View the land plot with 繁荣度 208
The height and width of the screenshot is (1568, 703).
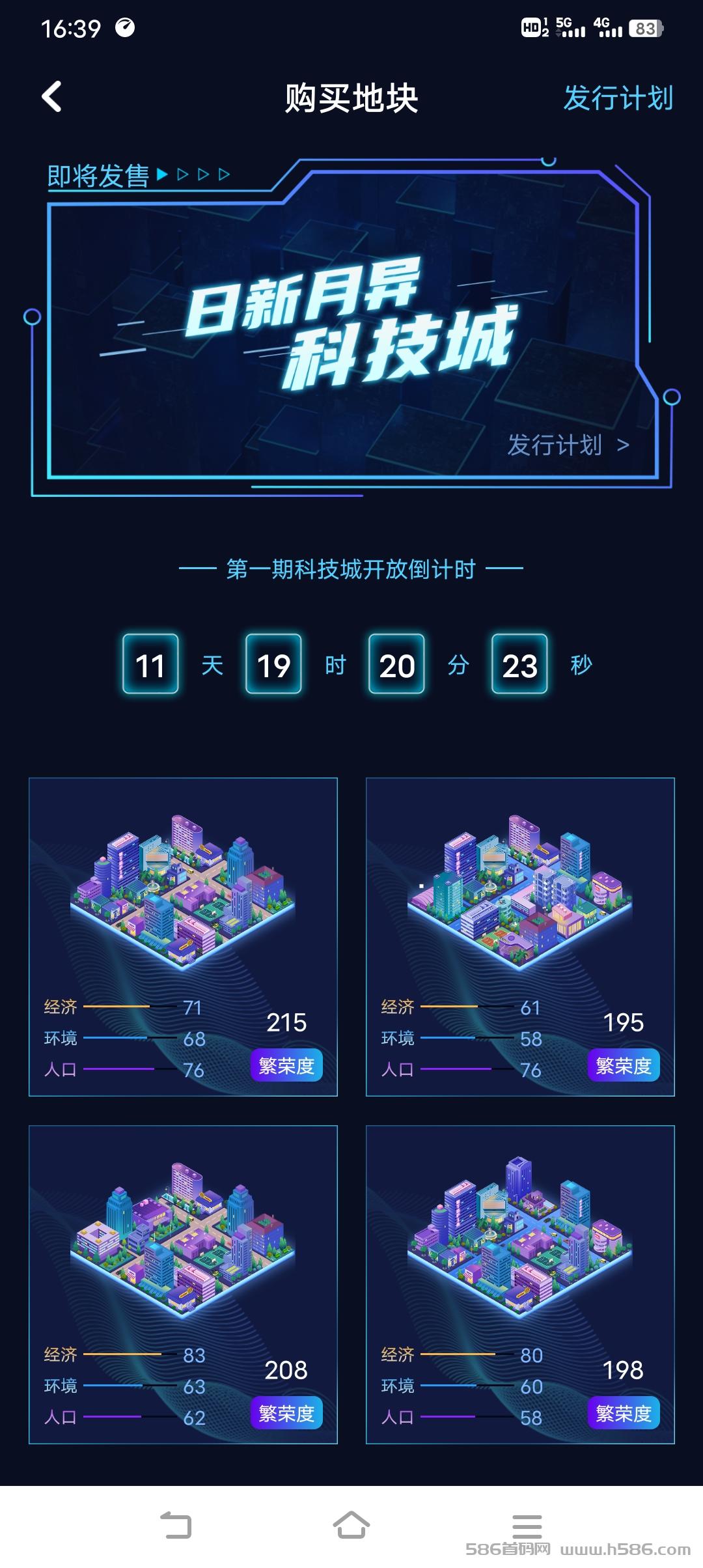183,1285
